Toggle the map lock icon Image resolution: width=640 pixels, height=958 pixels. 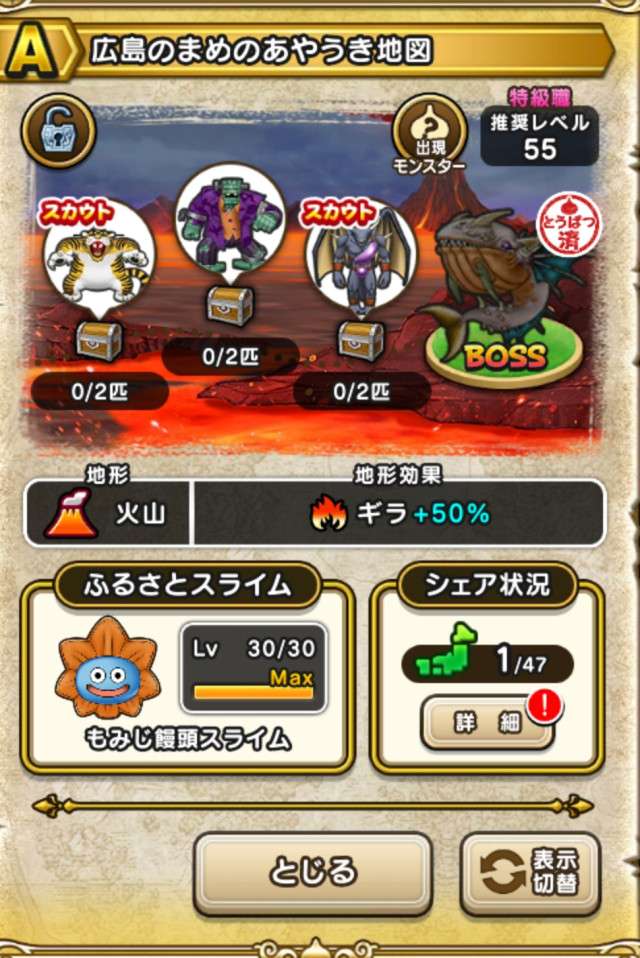64,131
